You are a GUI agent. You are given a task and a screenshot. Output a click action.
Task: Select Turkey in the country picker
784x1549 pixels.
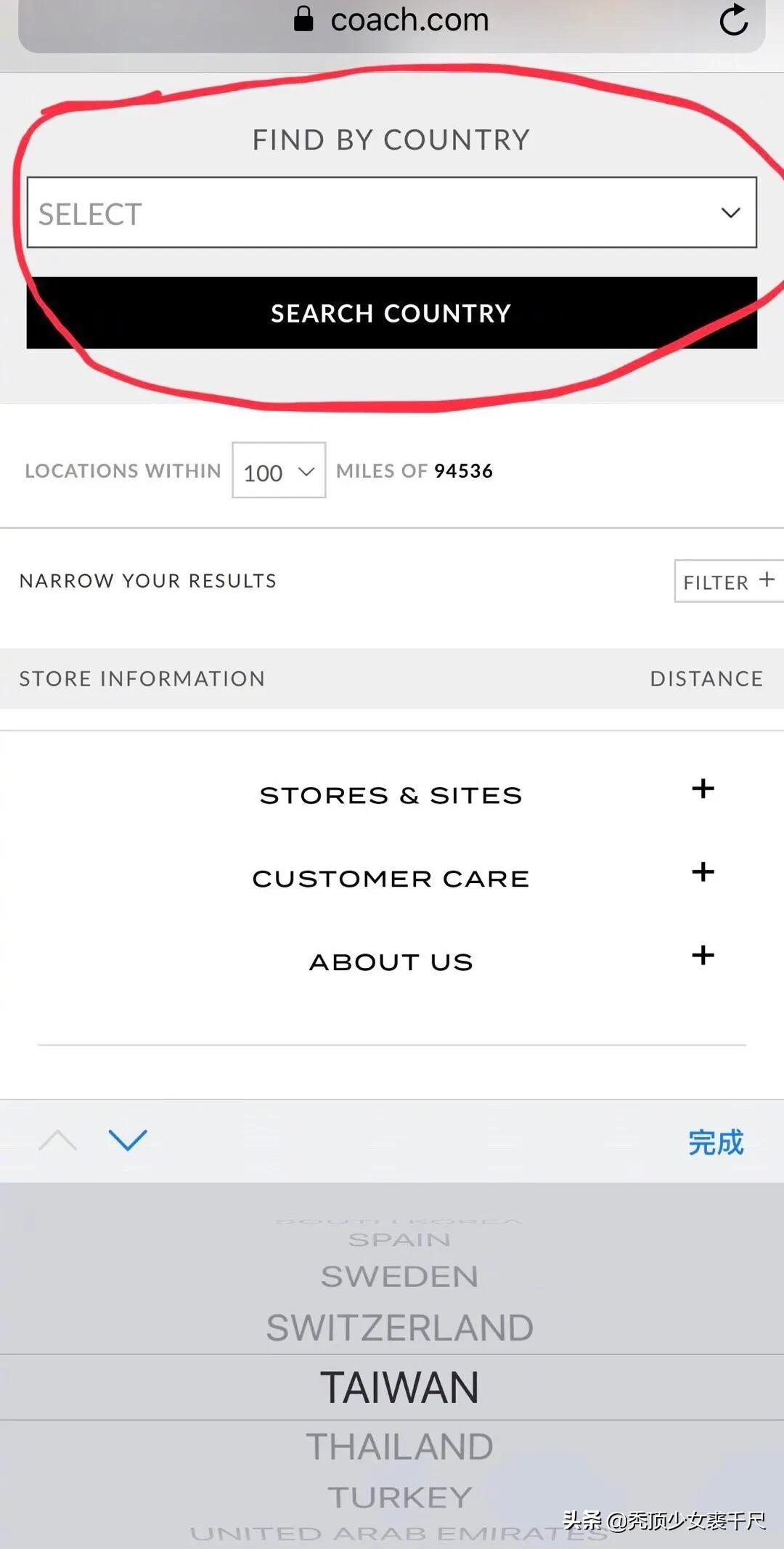399,1497
